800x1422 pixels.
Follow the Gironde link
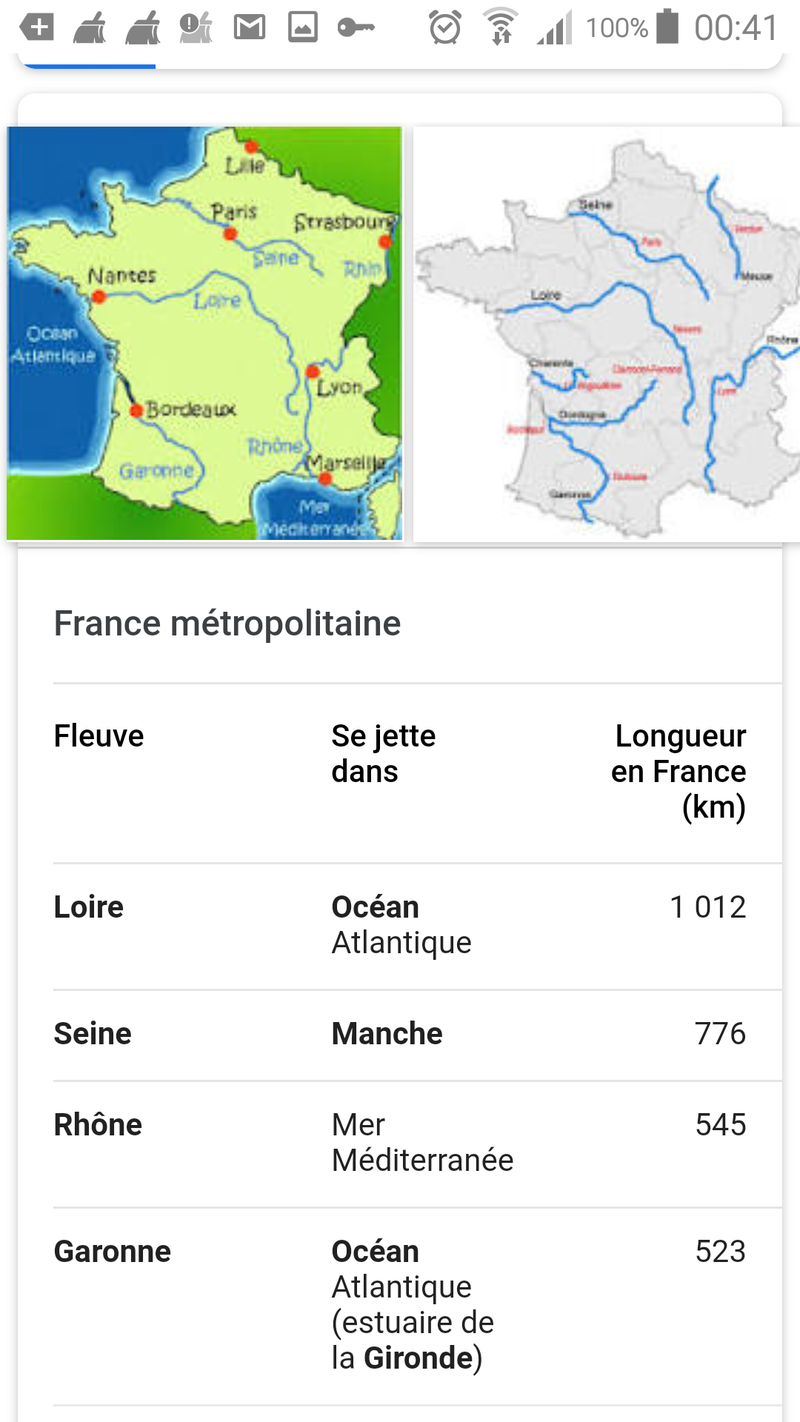(x=418, y=1358)
